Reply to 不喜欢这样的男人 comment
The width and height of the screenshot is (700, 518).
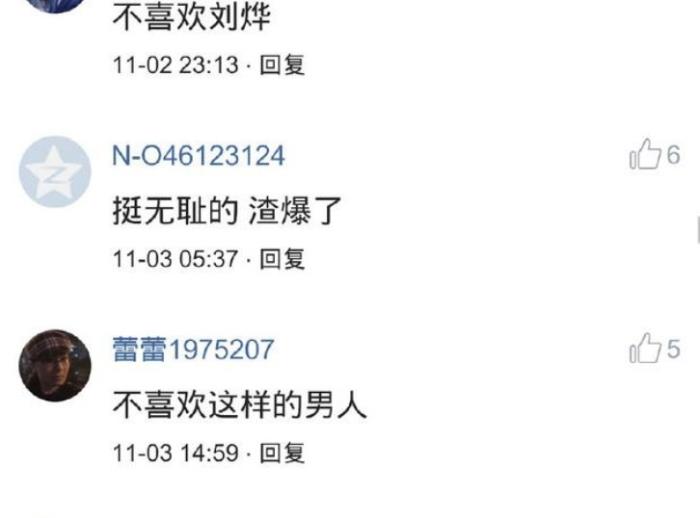coord(281,453)
